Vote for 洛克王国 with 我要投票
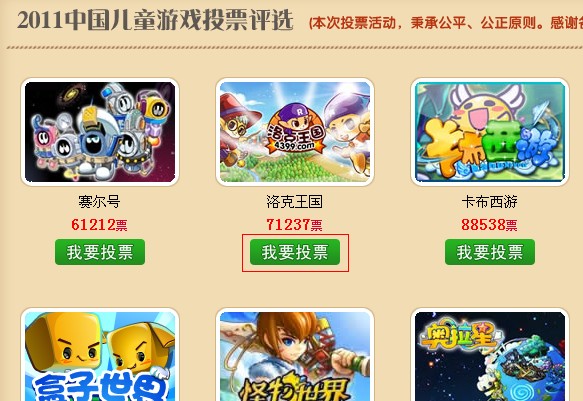This screenshot has height=401, width=583. click(295, 252)
